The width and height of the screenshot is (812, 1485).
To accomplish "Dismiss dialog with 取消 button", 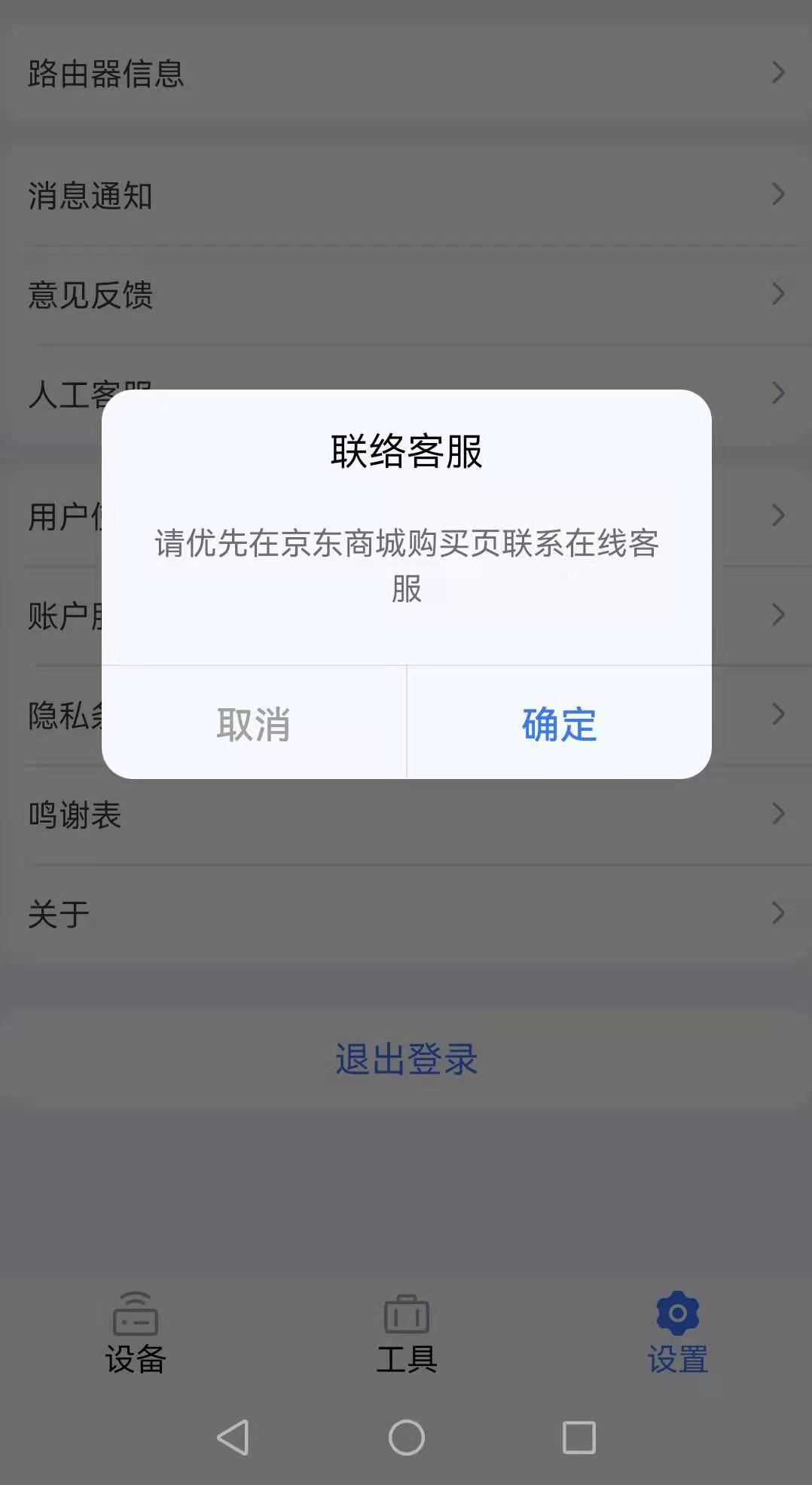I will coord(253,724).
